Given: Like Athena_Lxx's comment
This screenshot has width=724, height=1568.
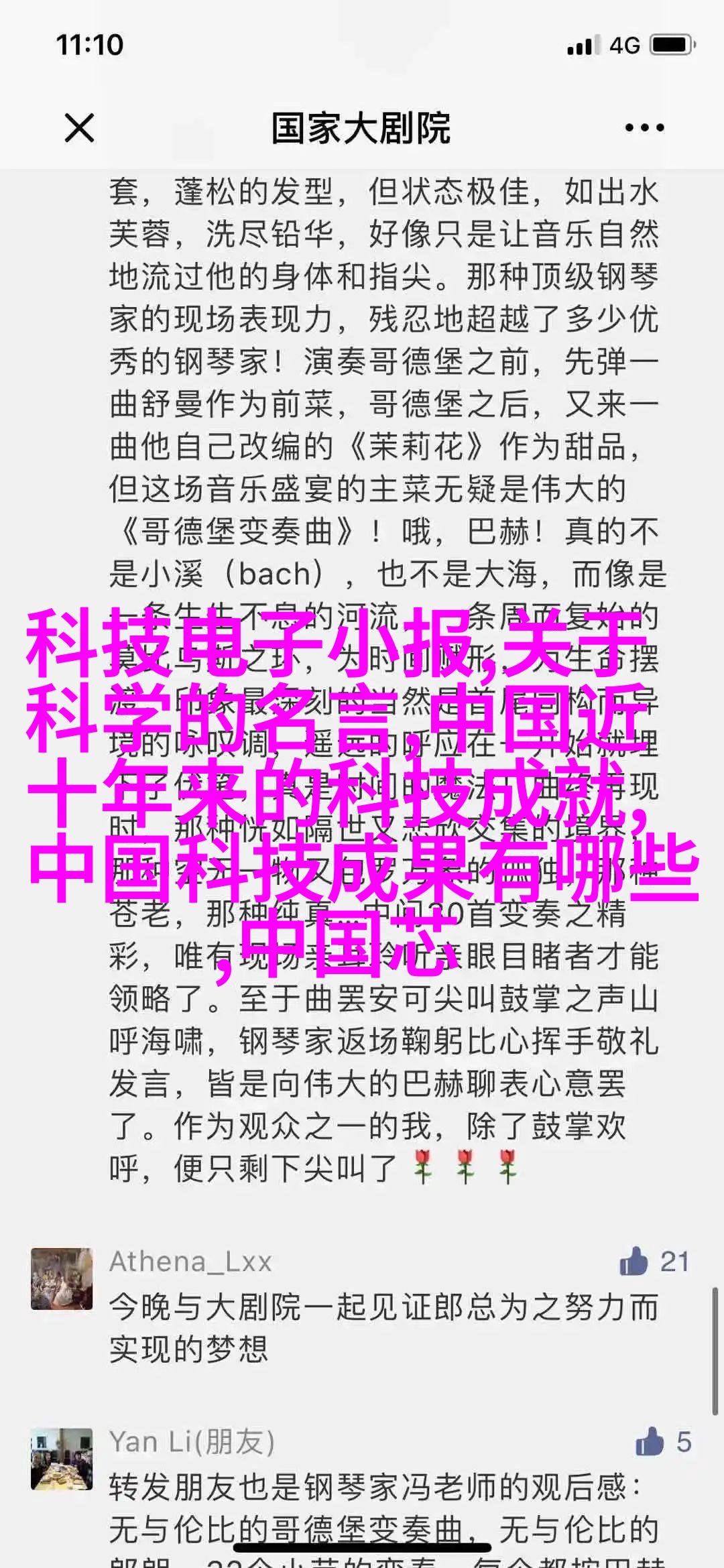Looking at the screenshot, I should (634, 1262).
